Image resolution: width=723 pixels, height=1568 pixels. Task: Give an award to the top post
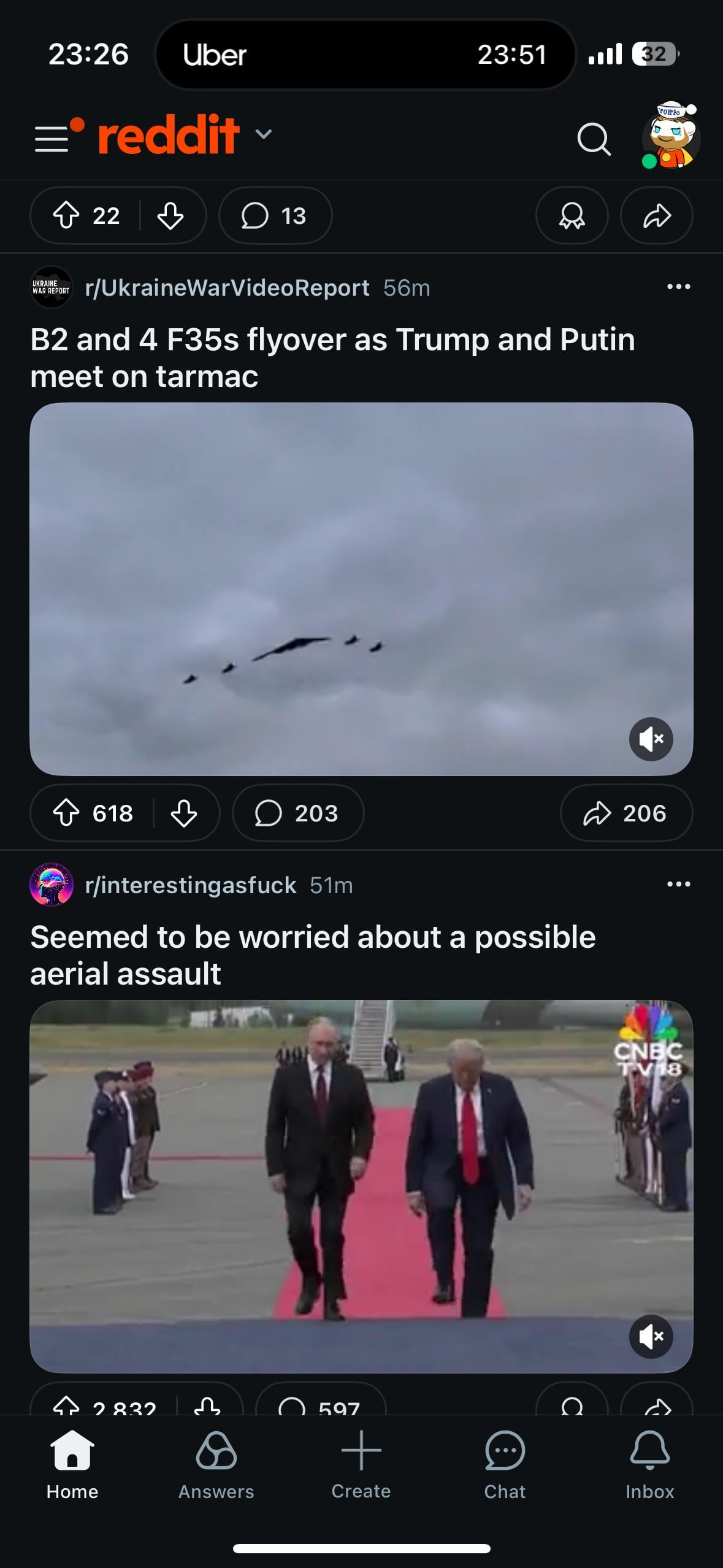[x=572, y=216]
